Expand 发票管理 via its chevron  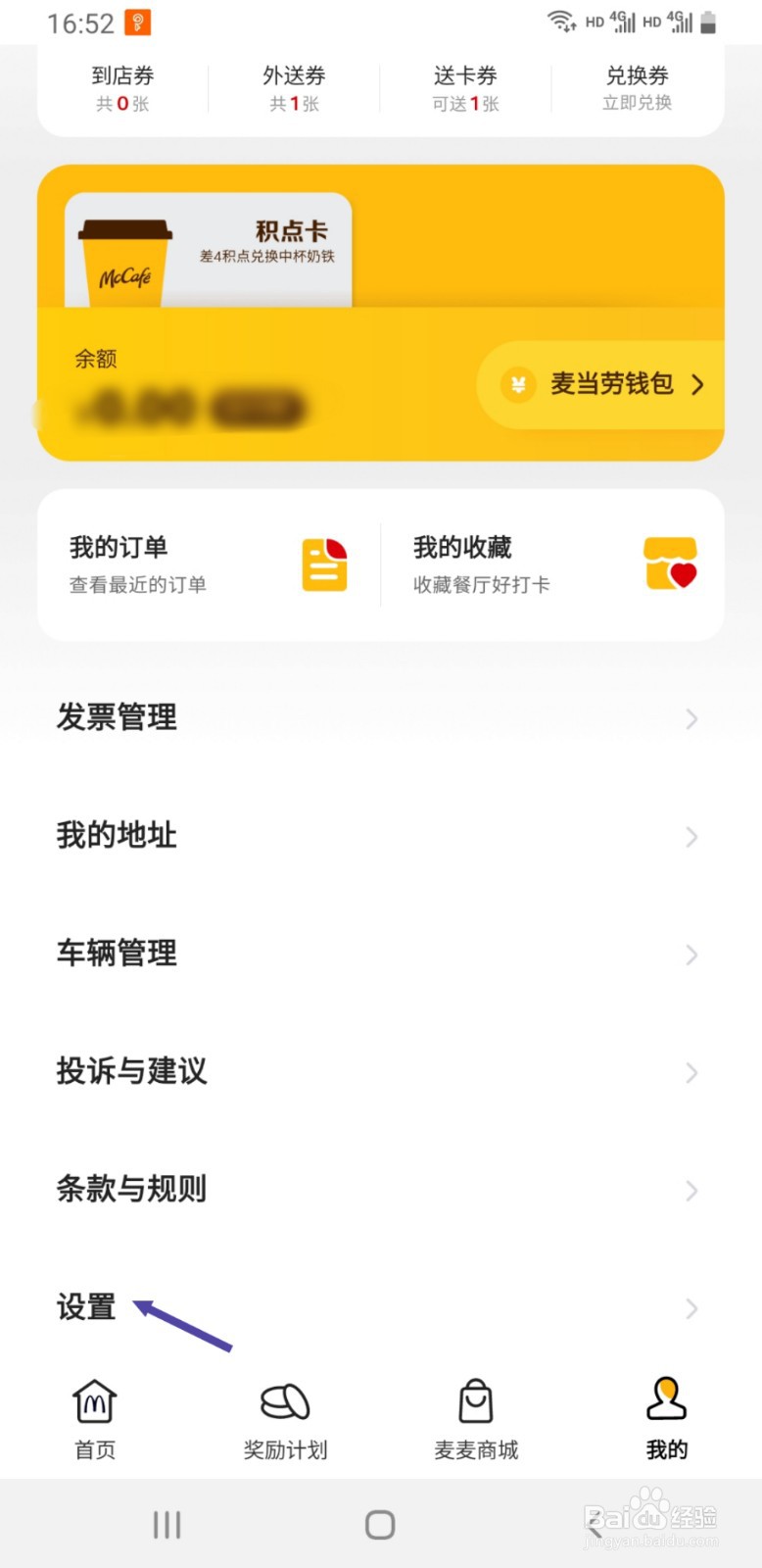click(x=691, y=718)
